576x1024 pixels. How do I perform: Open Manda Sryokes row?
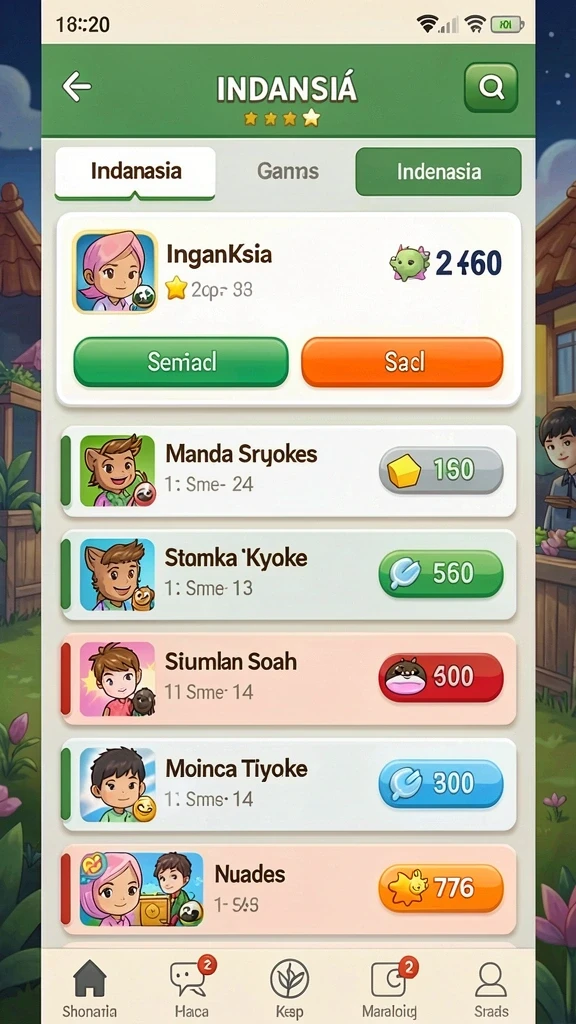point(289,470)
